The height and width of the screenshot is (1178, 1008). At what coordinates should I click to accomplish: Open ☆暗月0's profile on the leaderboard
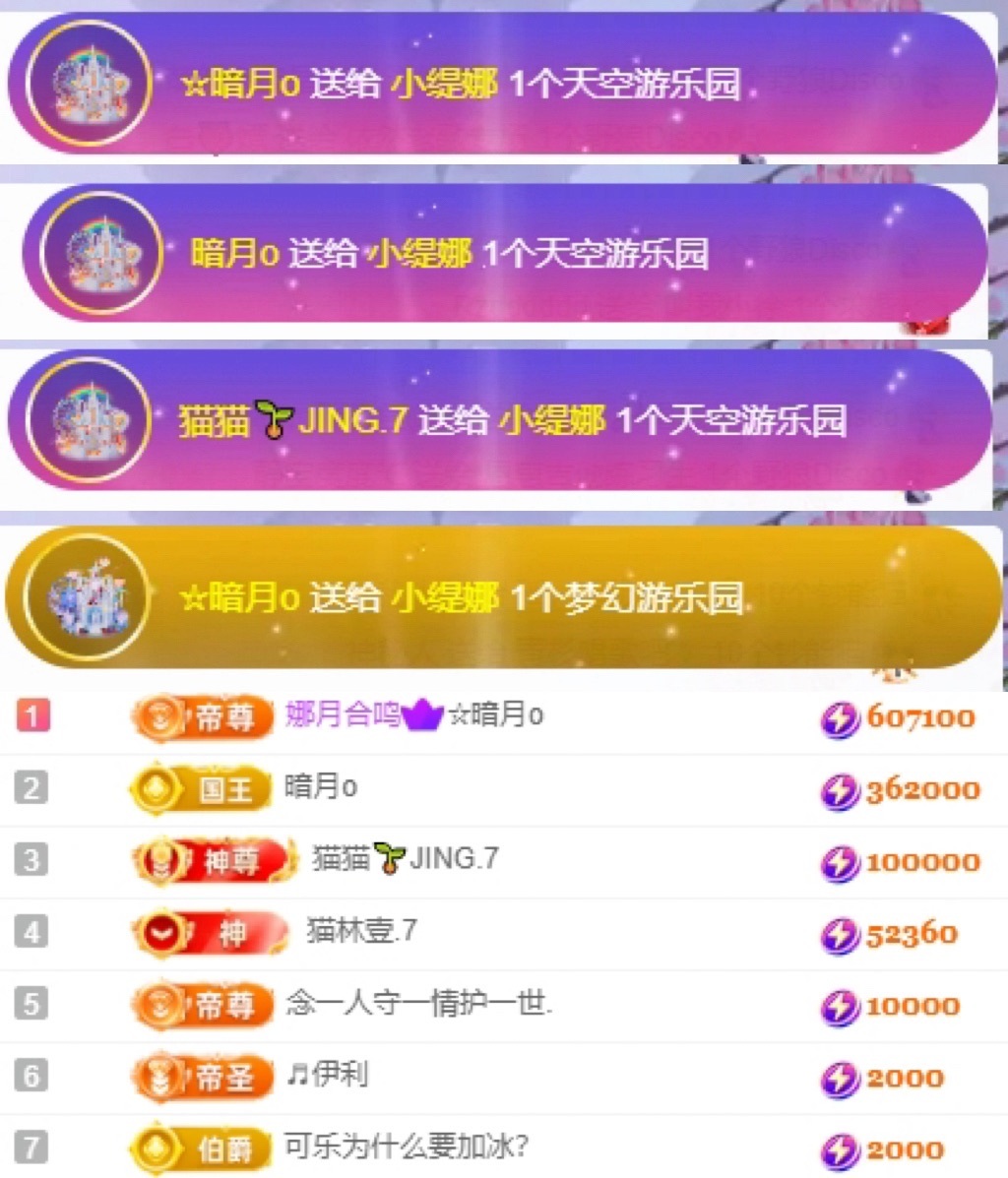point(496,718)
